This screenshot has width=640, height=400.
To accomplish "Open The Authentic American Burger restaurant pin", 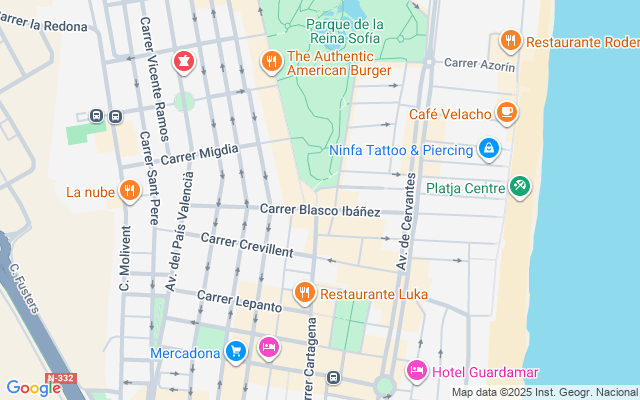I will (271, 62).
